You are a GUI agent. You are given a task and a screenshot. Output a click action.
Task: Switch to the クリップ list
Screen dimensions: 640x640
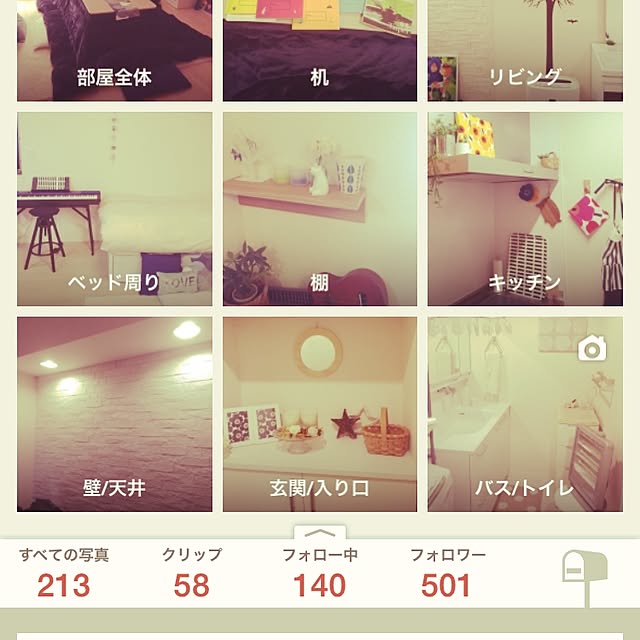pos(192,573)
